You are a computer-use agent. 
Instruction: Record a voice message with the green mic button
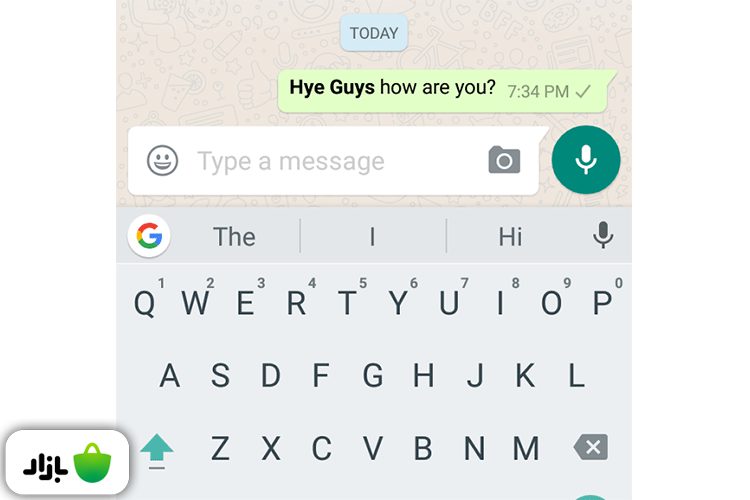[586, 160]
